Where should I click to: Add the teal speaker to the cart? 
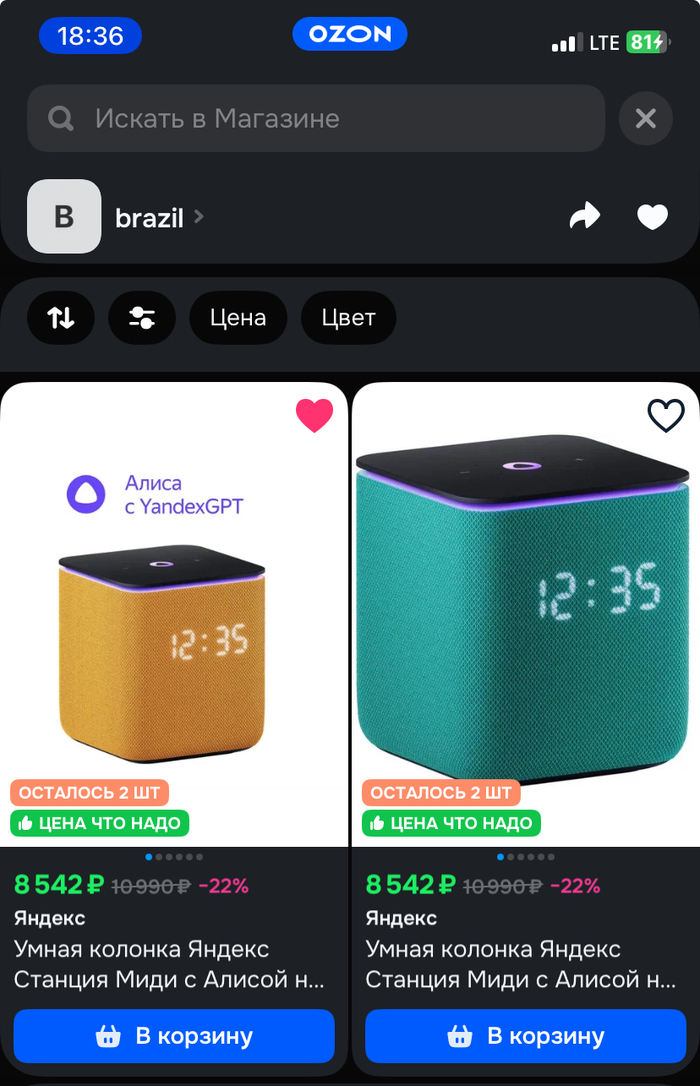coord(525,1036)
